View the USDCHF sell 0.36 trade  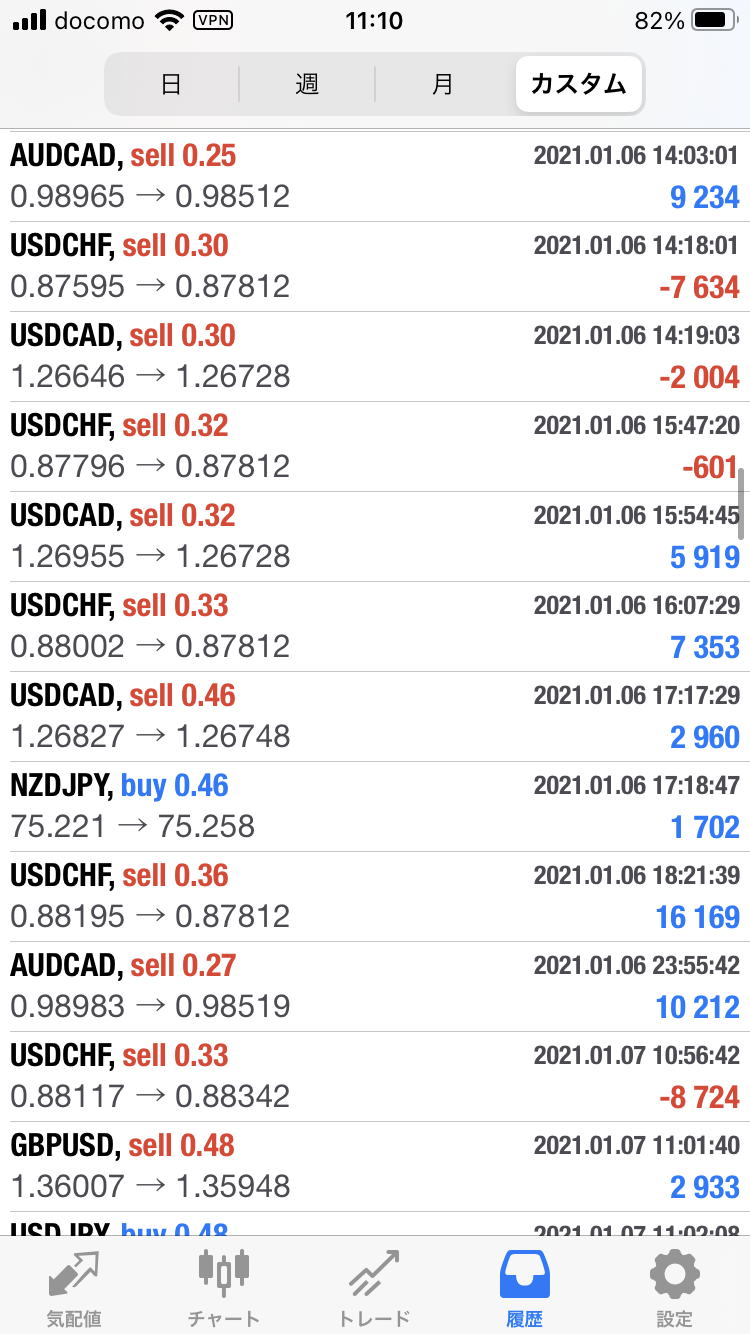pyautogui.click(x=374, y=896)
